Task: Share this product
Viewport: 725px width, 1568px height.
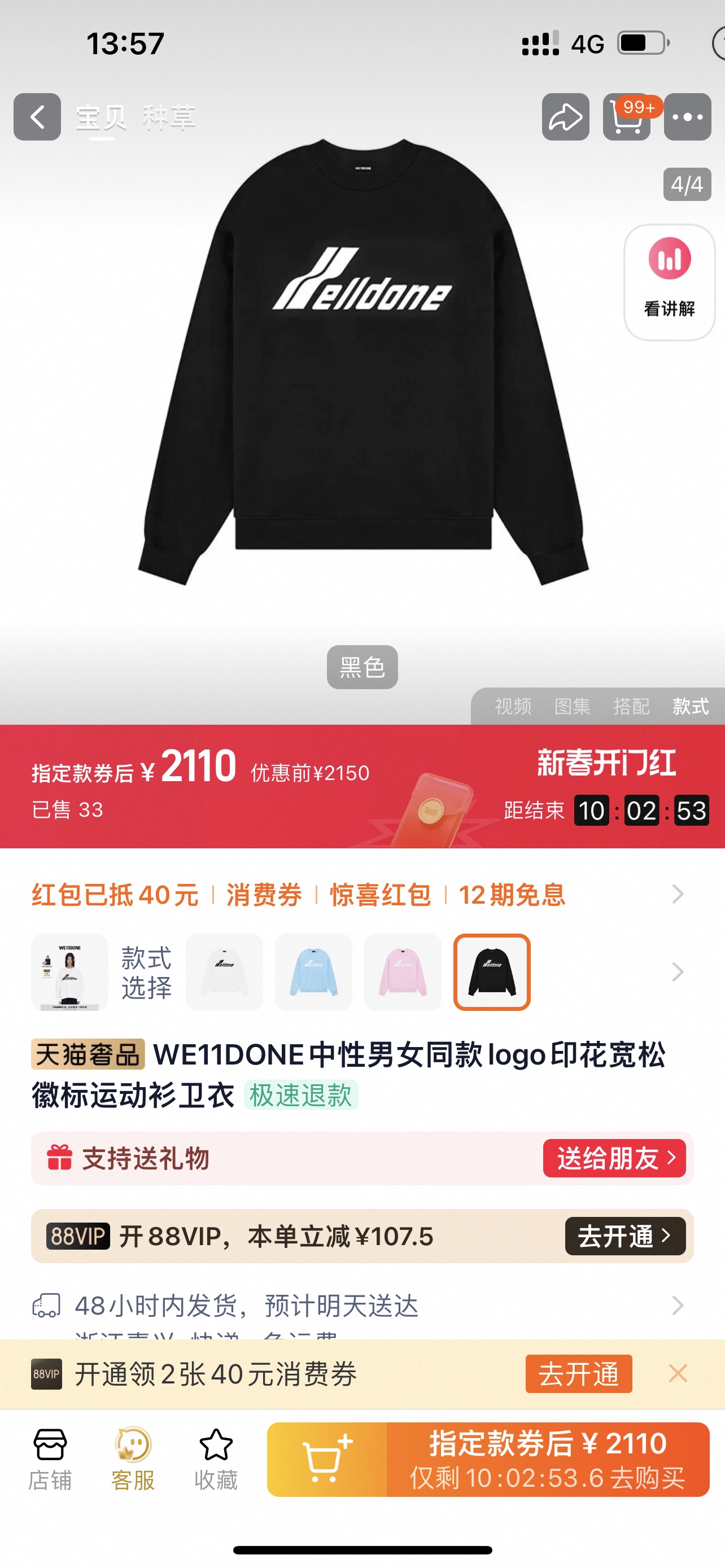Action: pos(565,117)
